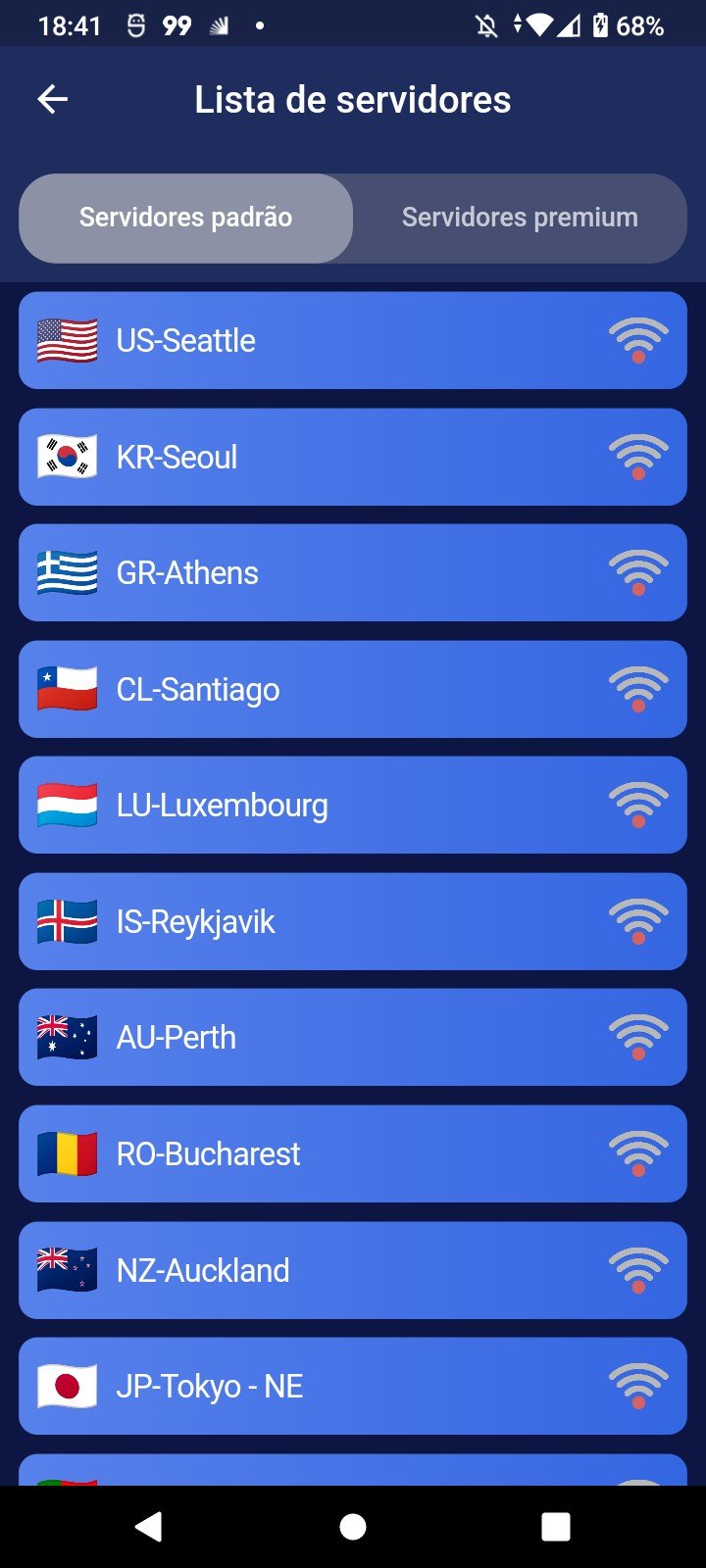Viewport: 706px width, 1568px height.
Task: Select the AU-Perth server
Action: point(352,1037)
